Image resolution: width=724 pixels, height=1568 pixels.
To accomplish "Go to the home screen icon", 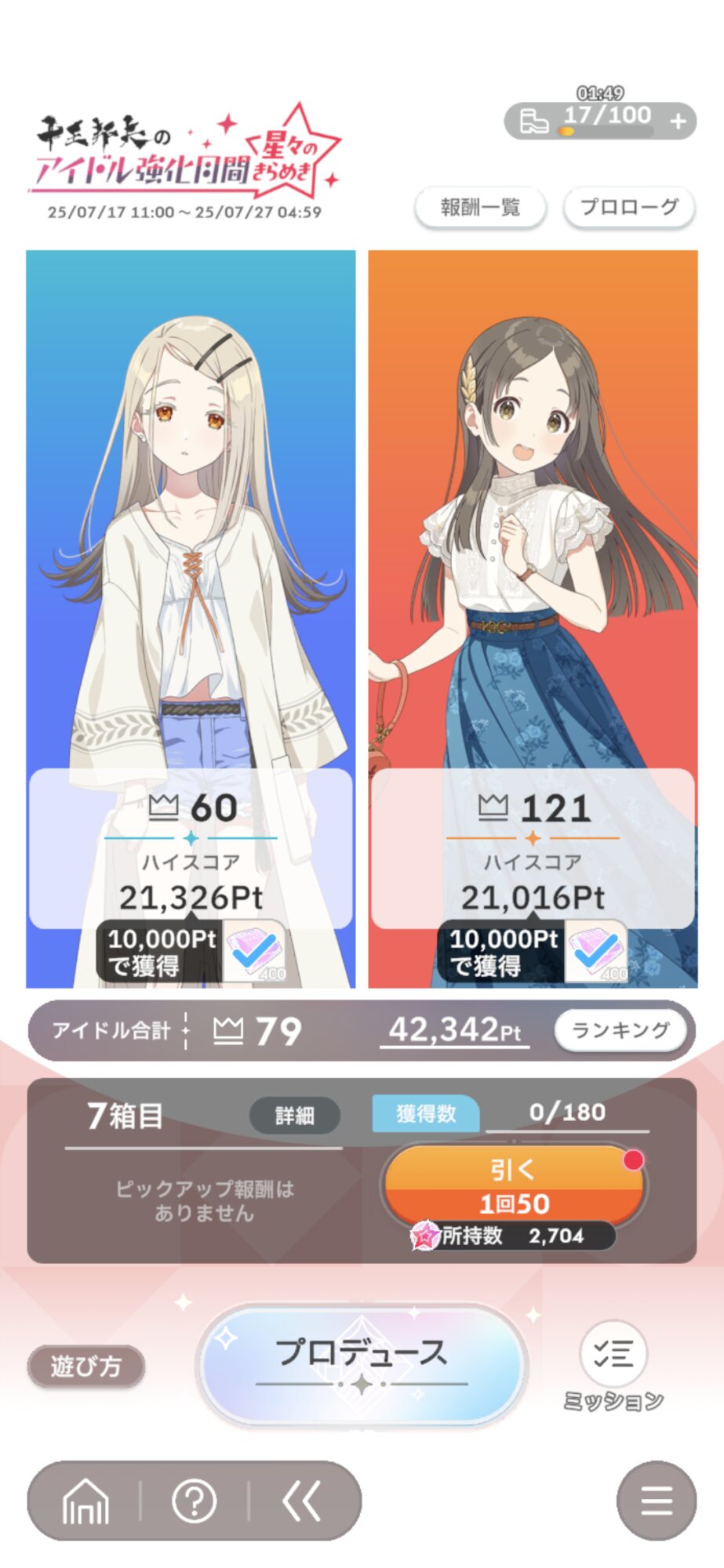I will (85, 1501).
